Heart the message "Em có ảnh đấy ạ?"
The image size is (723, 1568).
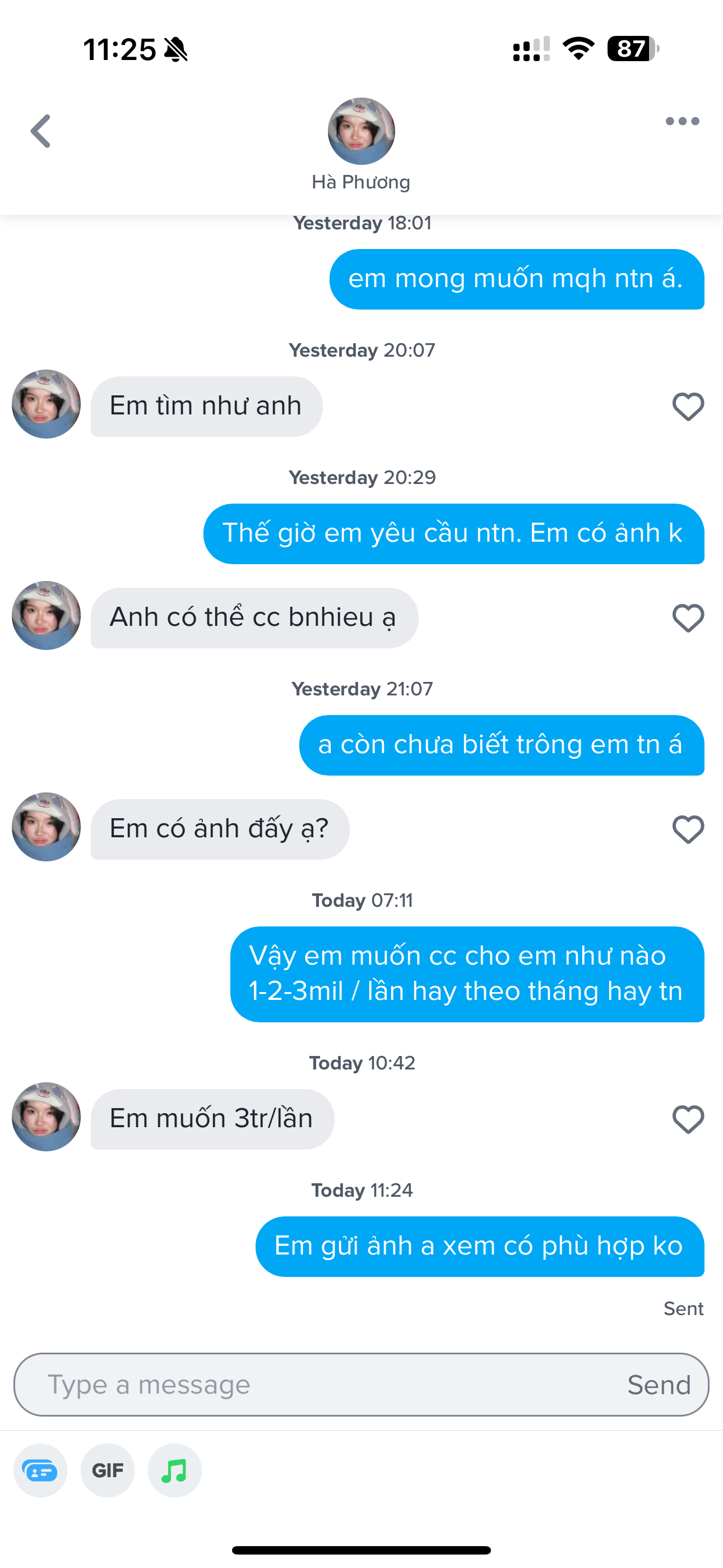(688, 829)
